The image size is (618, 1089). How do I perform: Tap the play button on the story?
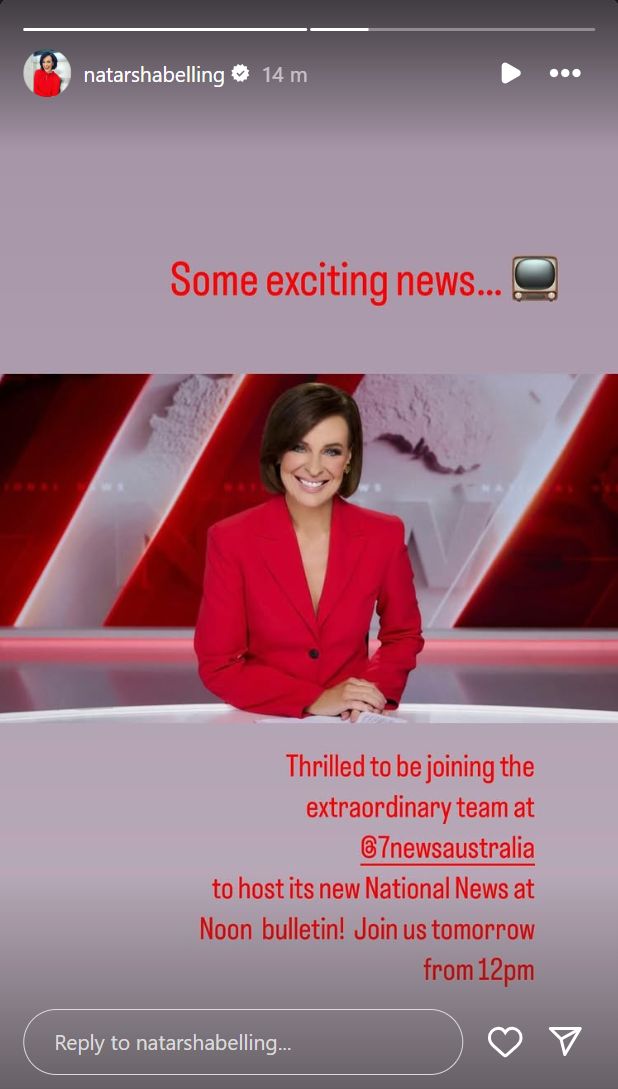(510, 73)
